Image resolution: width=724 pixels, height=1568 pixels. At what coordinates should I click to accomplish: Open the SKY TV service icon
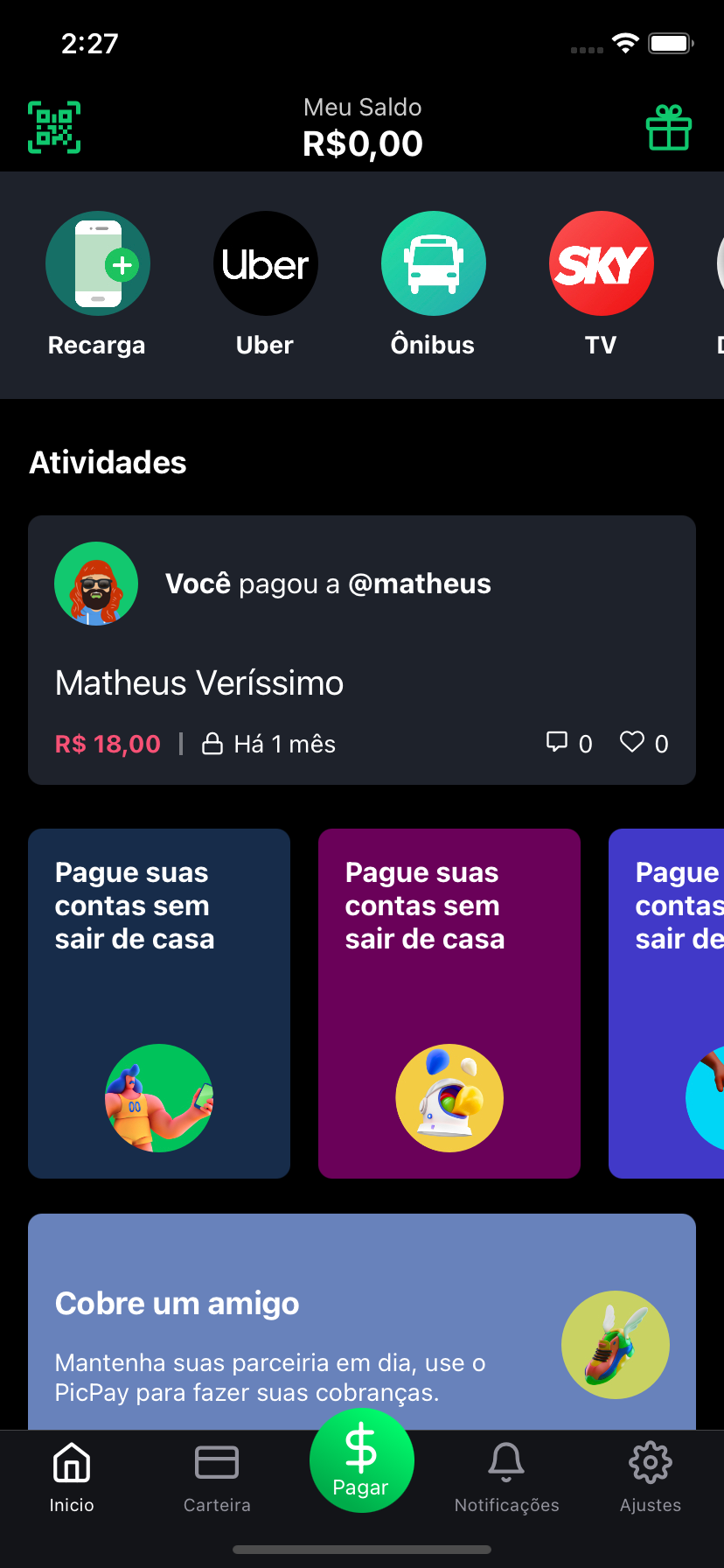point(601,262)
